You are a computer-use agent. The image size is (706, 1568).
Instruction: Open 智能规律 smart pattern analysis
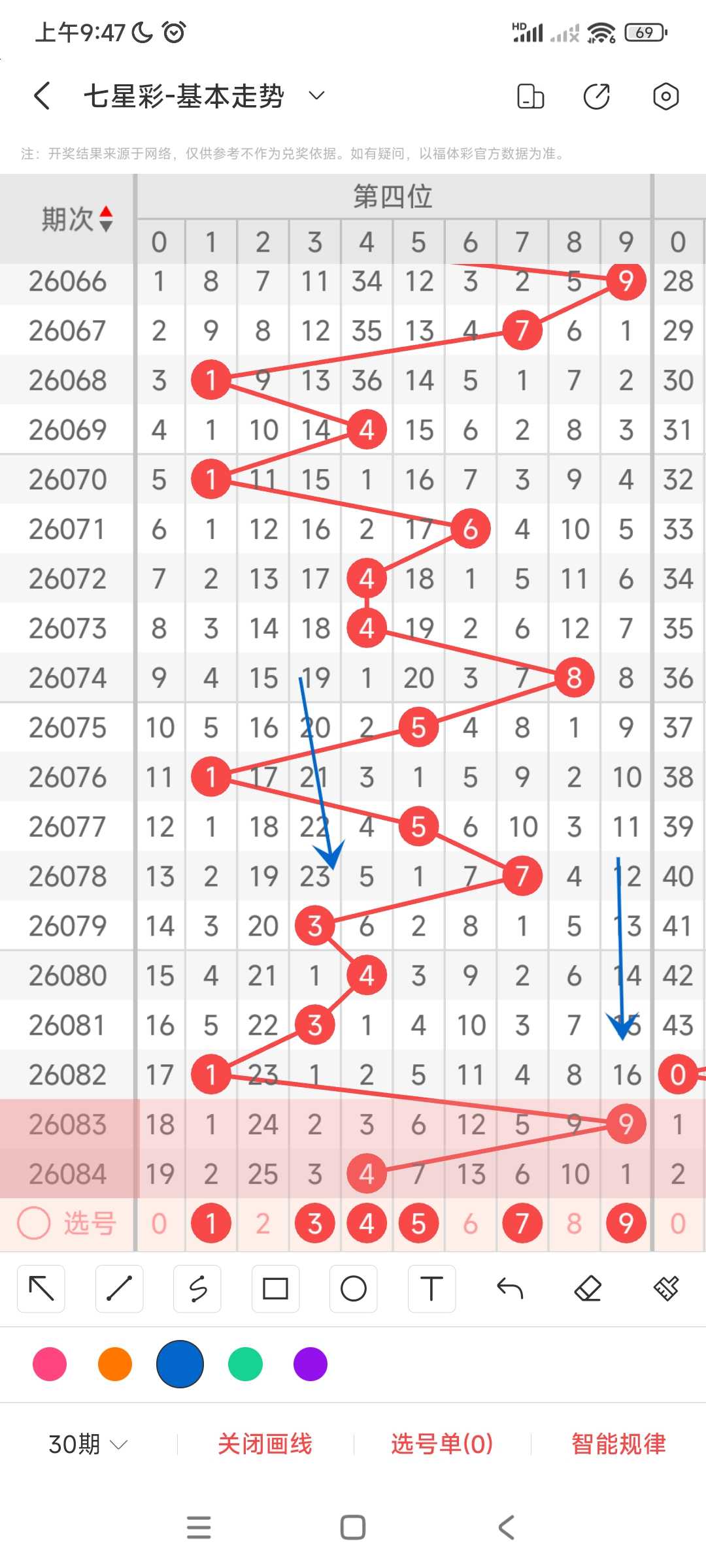618,1444
